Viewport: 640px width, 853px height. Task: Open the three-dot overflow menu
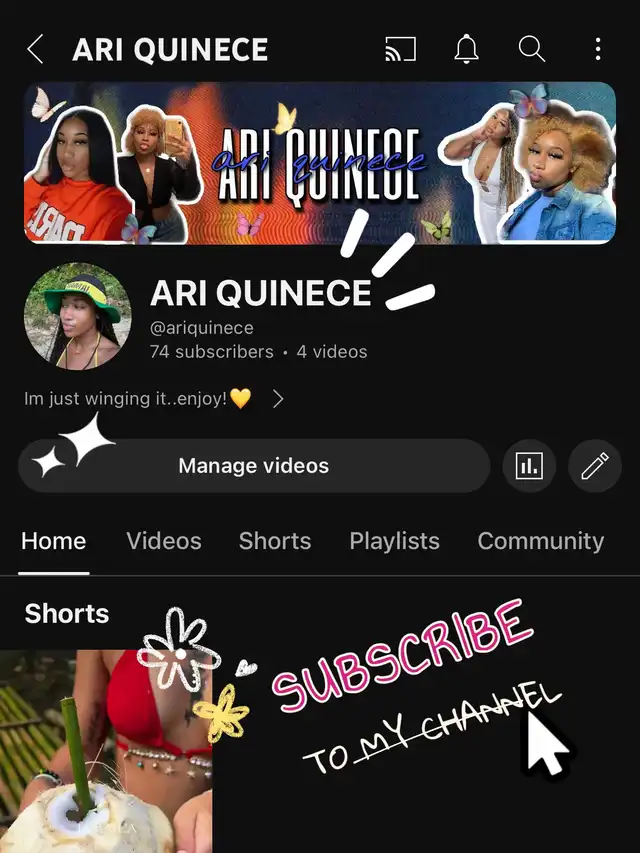click(x=597, y=49)
